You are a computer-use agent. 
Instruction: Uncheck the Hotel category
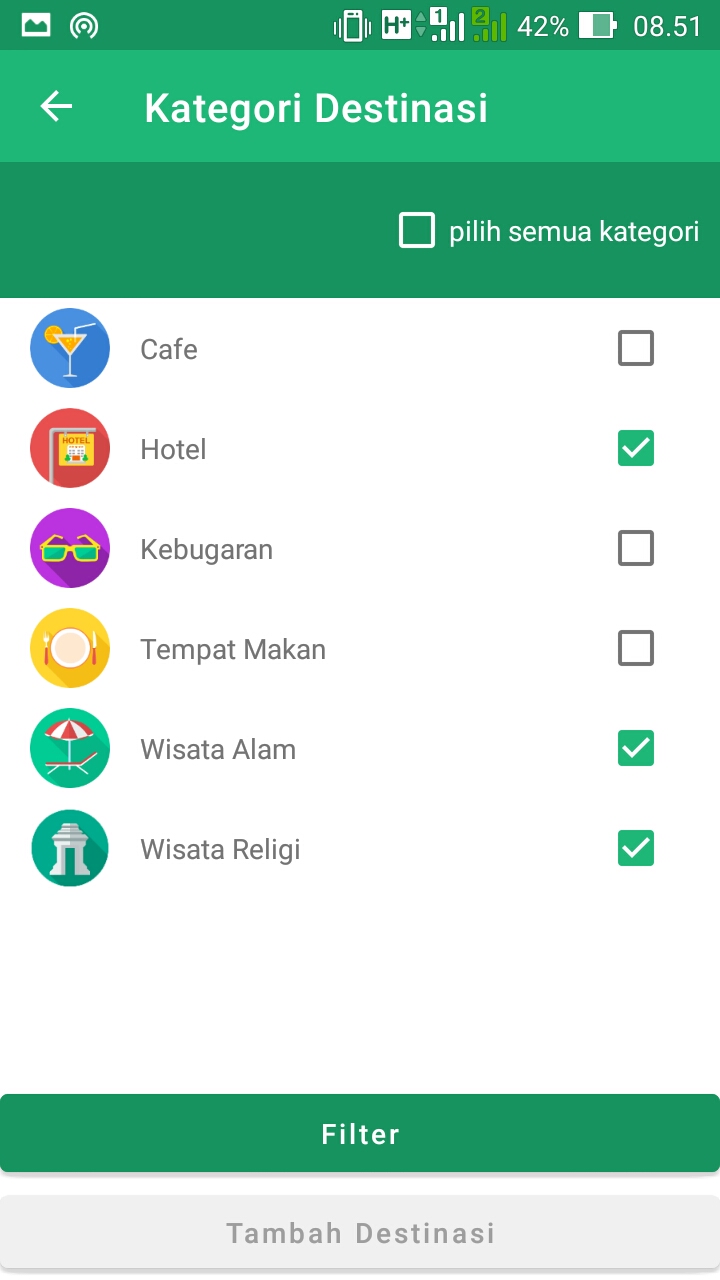[636, 448]
